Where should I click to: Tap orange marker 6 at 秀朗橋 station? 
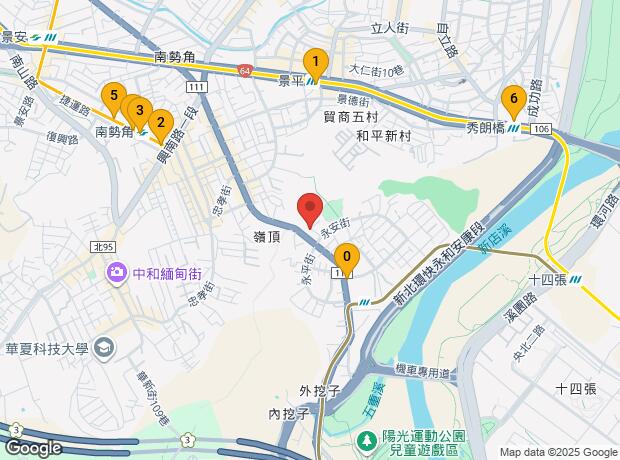click(514, 102)
